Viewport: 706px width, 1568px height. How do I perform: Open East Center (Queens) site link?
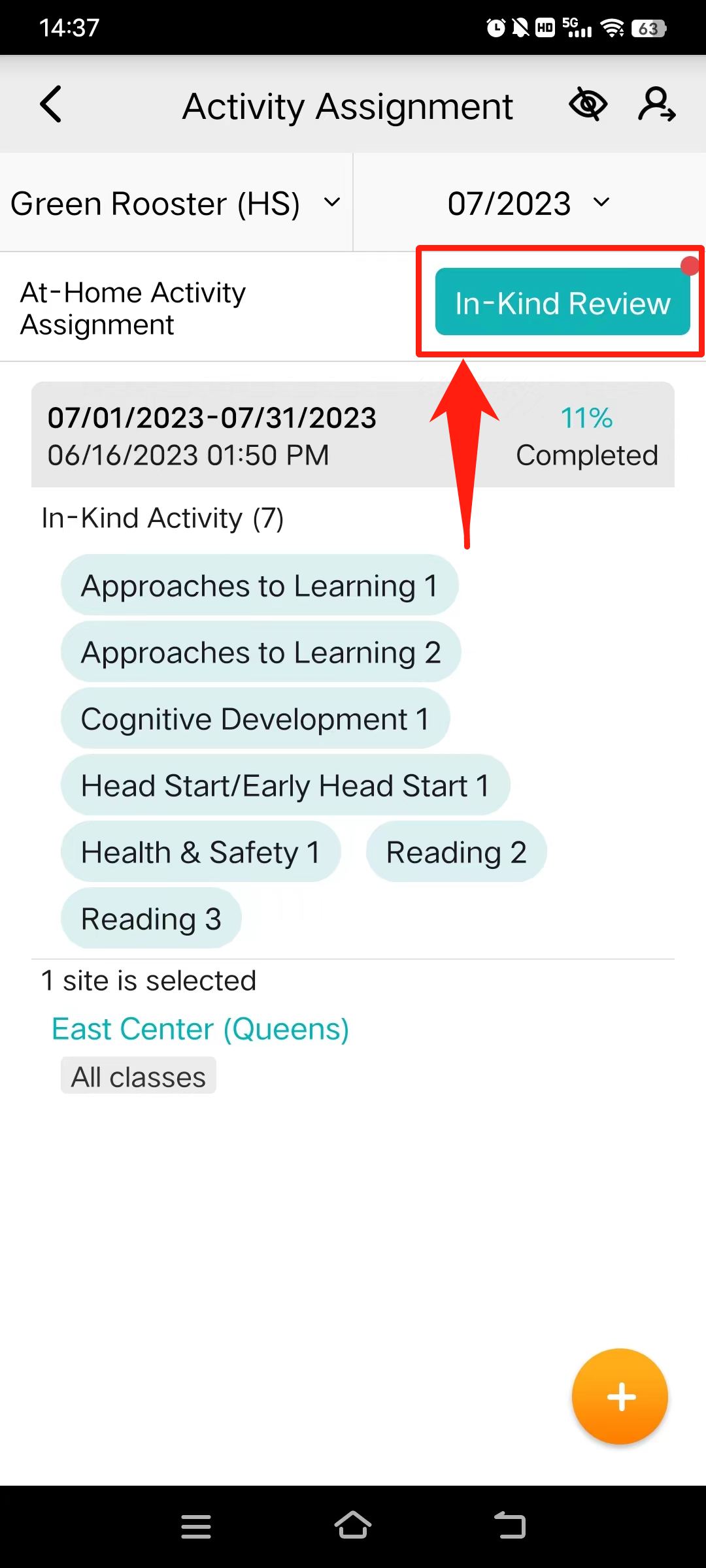(x=200, y=1029)
